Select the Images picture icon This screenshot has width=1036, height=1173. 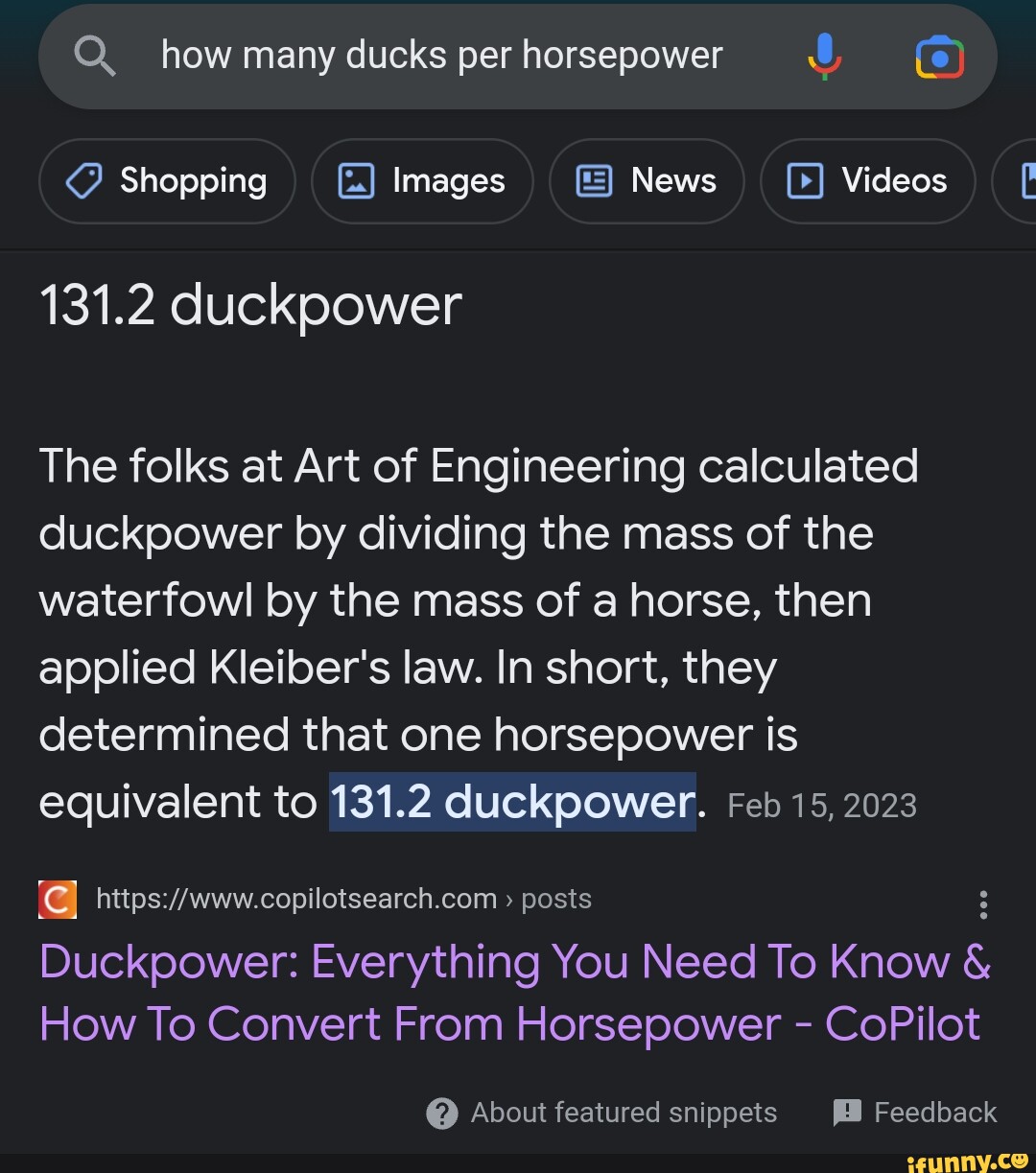coord(356,180)
